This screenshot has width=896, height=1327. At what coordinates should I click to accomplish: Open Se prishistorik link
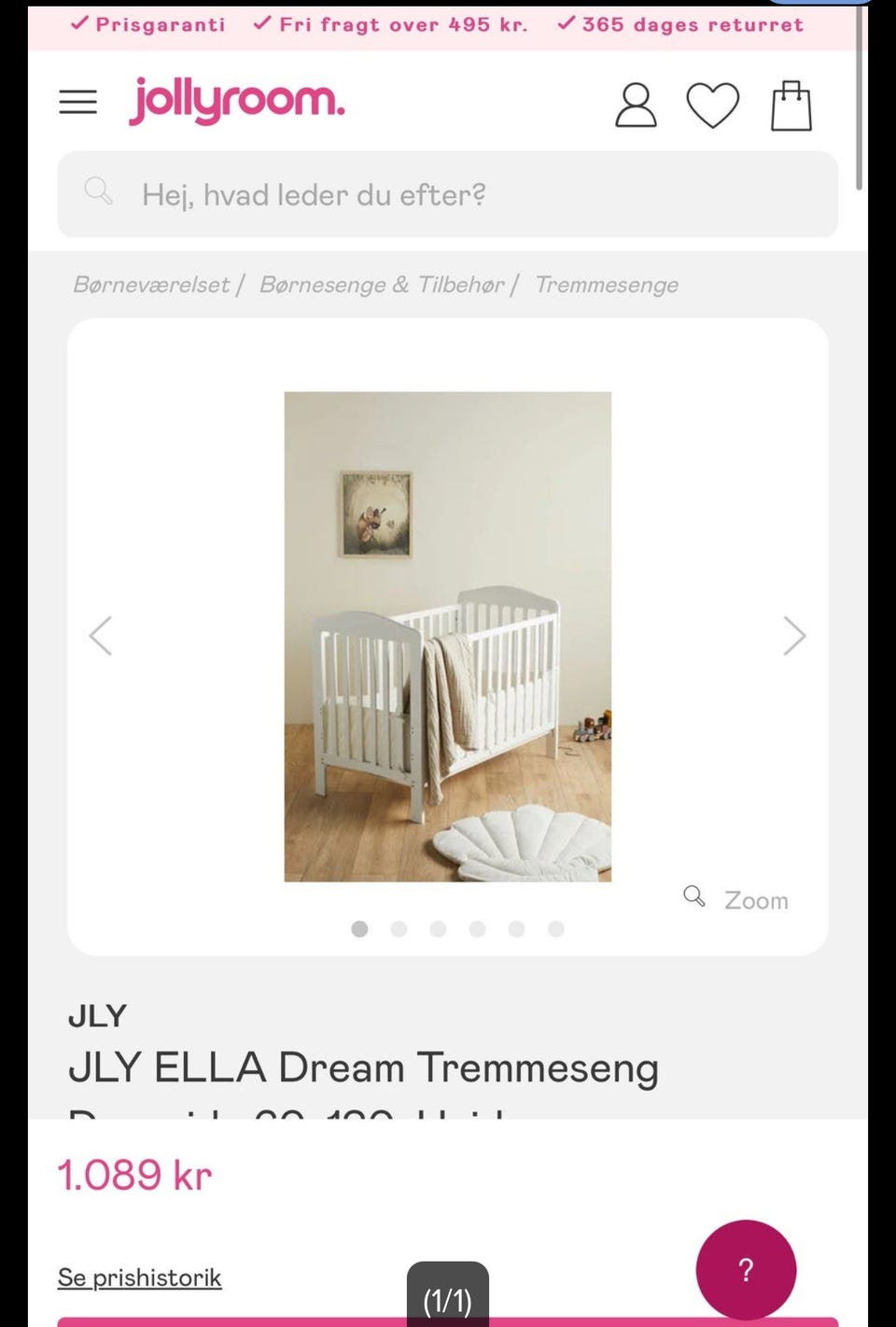tap(139, 1278)
